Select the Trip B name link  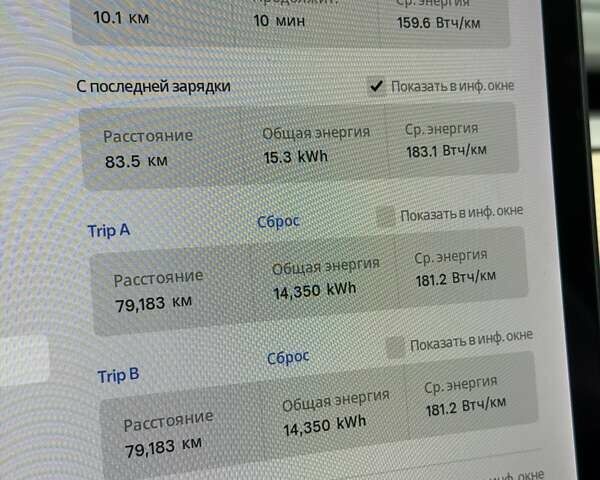click(x=118, y=376)
